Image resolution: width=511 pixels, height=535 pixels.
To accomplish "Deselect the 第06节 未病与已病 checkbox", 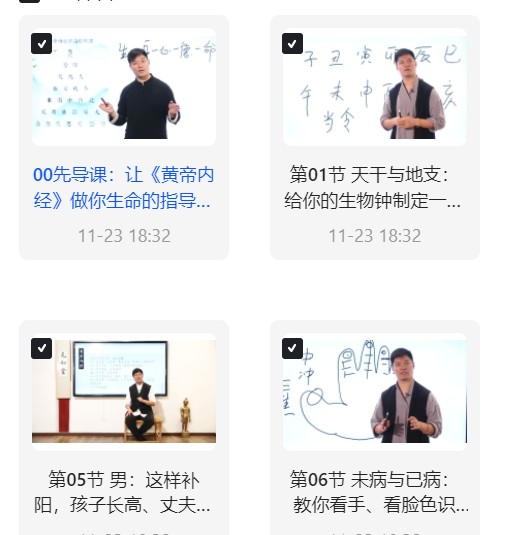I will click(292, 348).
